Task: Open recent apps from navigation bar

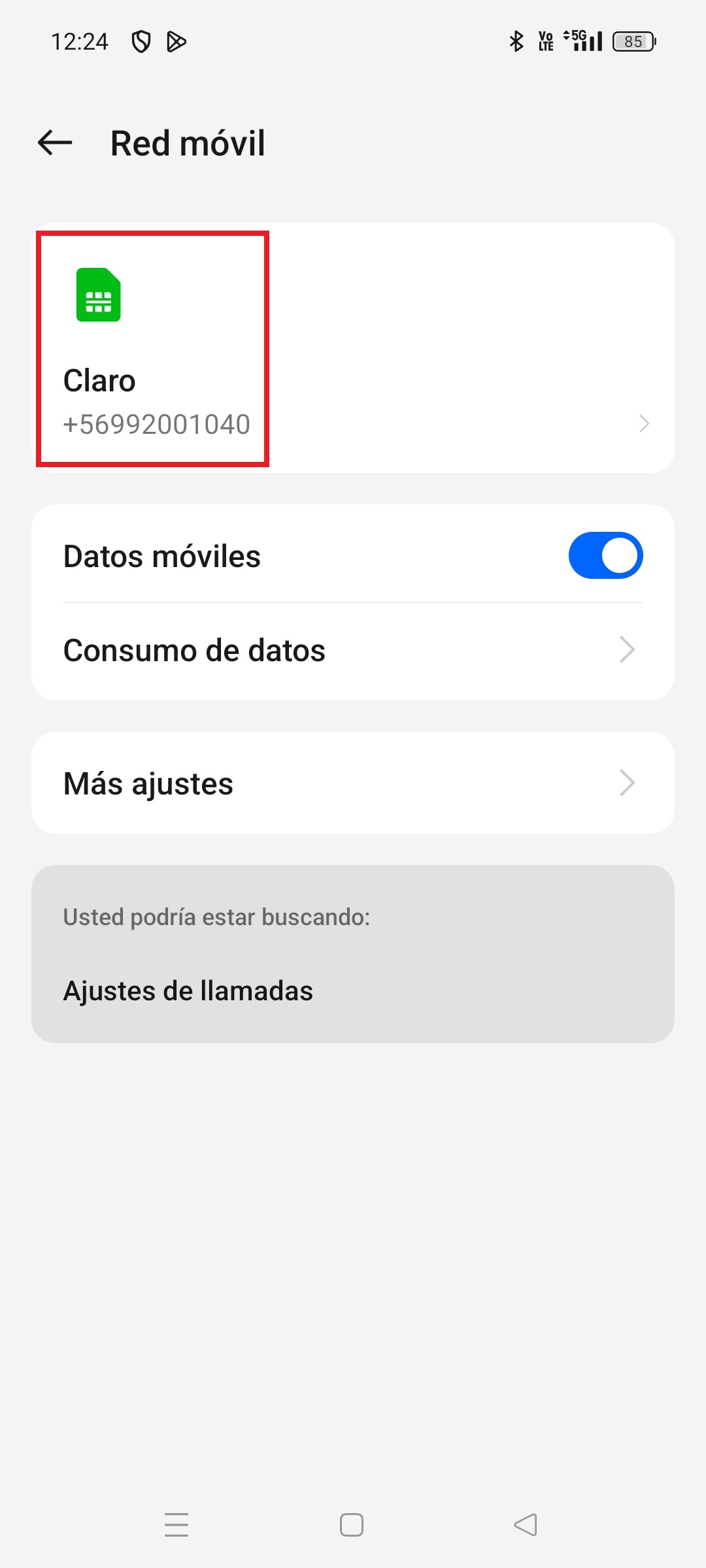Action: tap(176, 1525)
